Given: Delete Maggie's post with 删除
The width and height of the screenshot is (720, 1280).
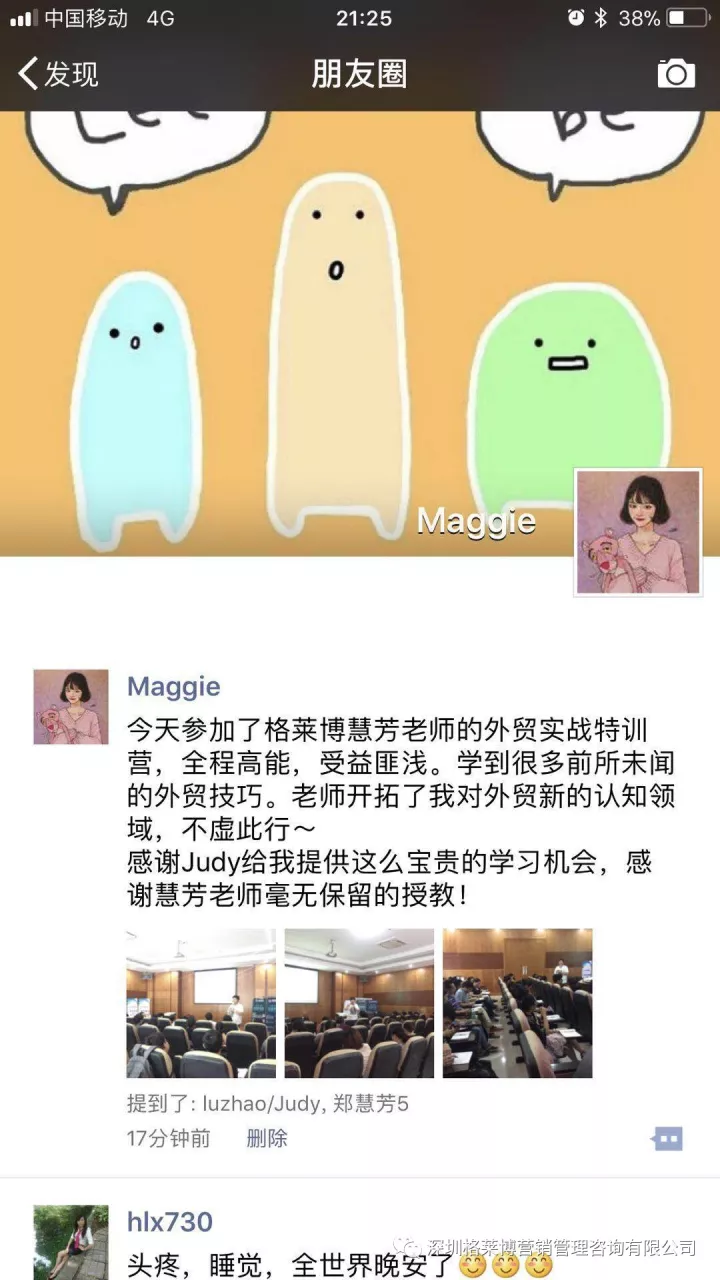Looking at the screenshot, I should (267, 1138).
